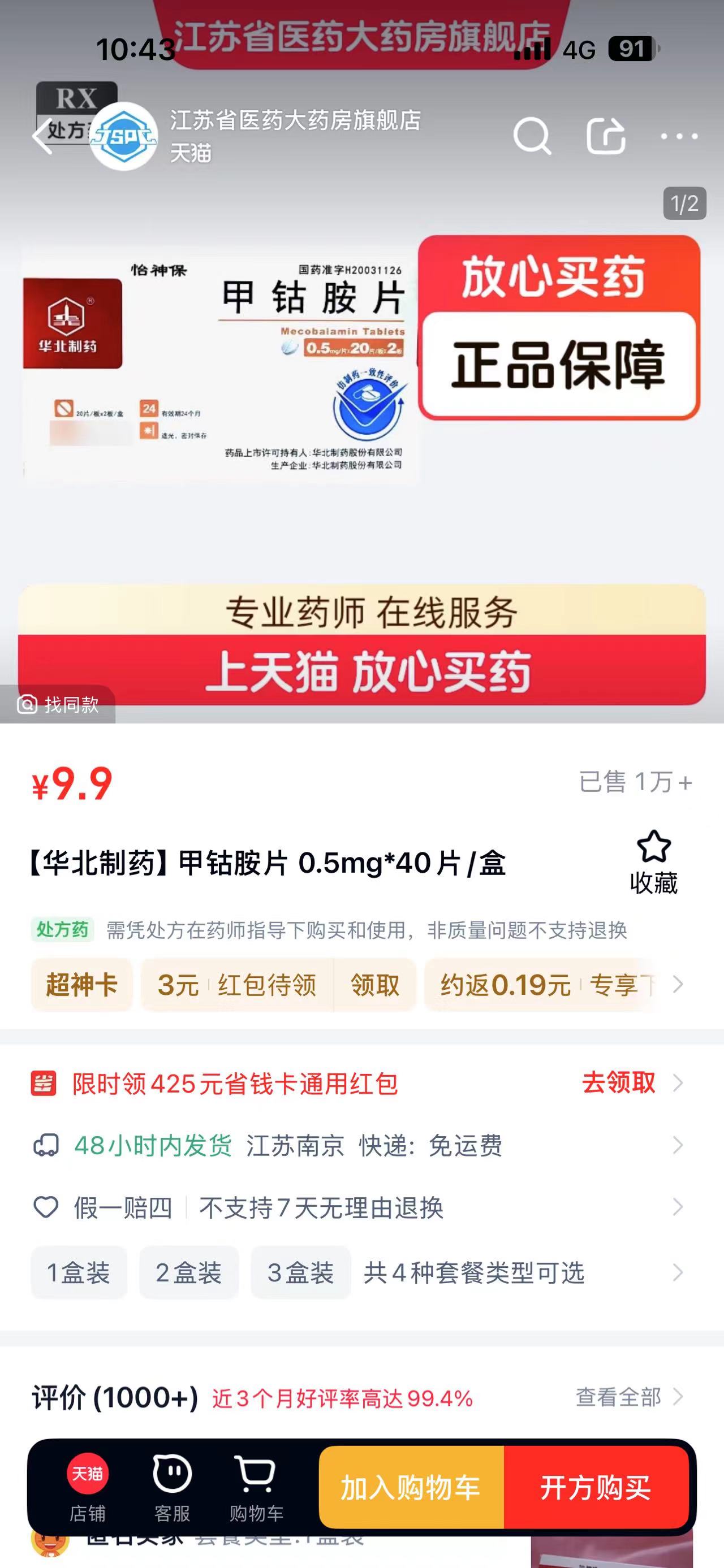The width and height of the screenshot is (724, 1568).
Task: Tap 去领取 for the 425元 red packet
Action: point(619,1083)
